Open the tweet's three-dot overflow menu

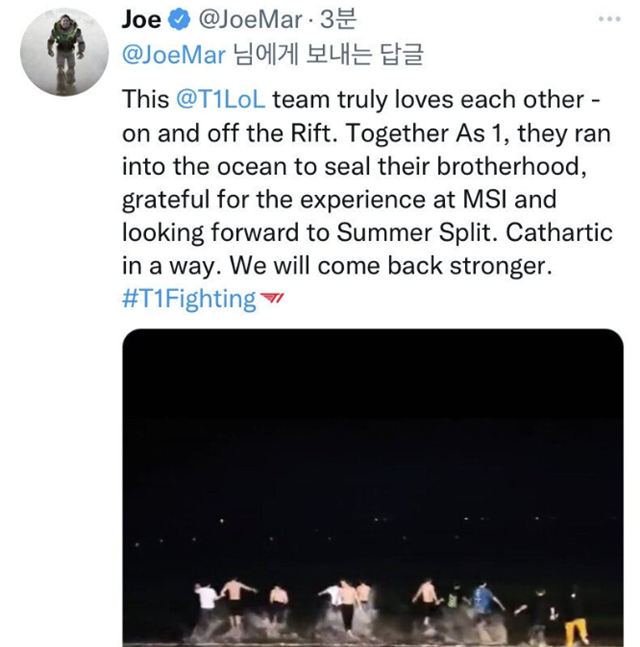(x=606, y=19)
